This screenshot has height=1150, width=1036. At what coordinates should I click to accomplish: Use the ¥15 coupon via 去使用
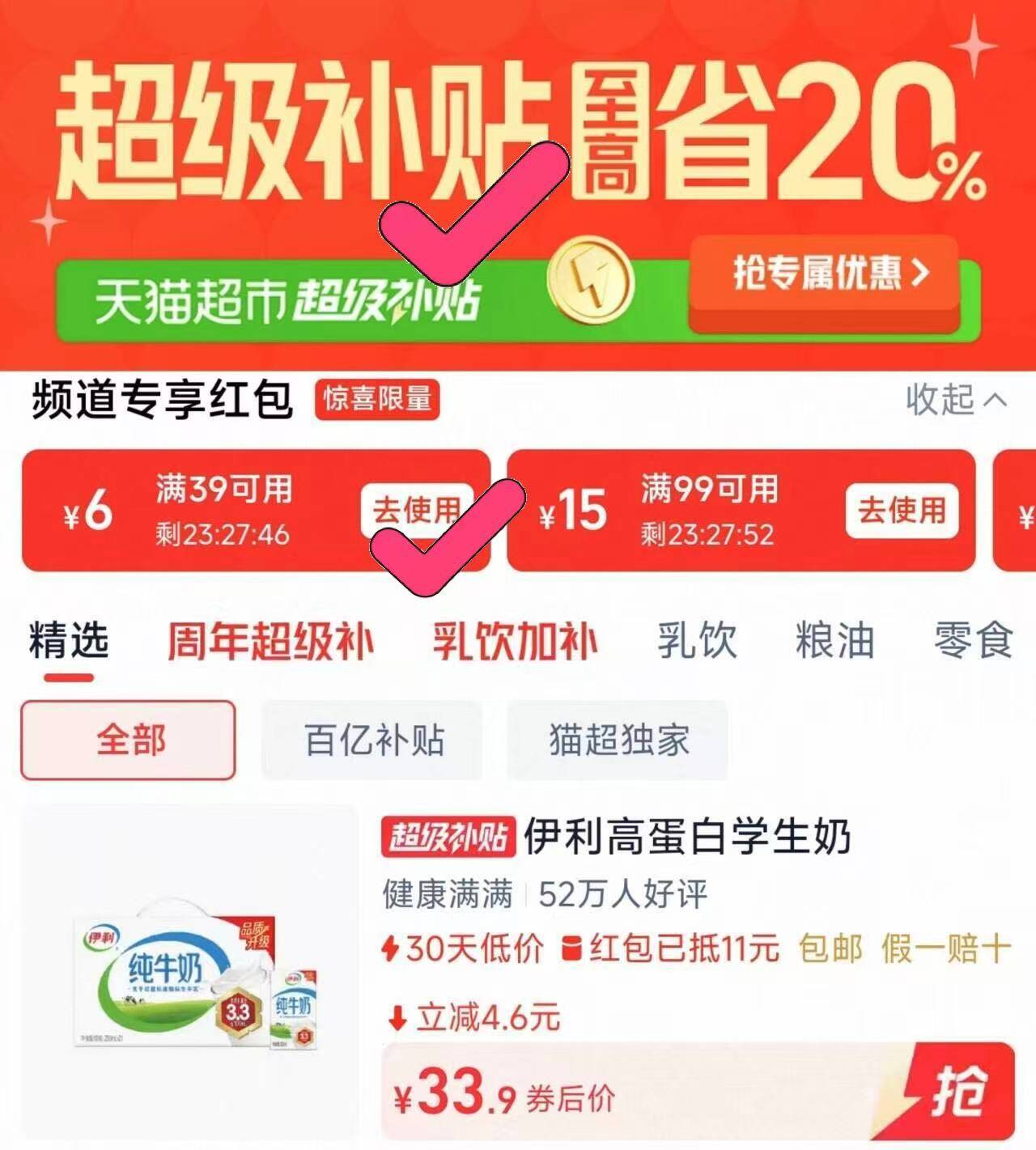(x=902, y=511)
